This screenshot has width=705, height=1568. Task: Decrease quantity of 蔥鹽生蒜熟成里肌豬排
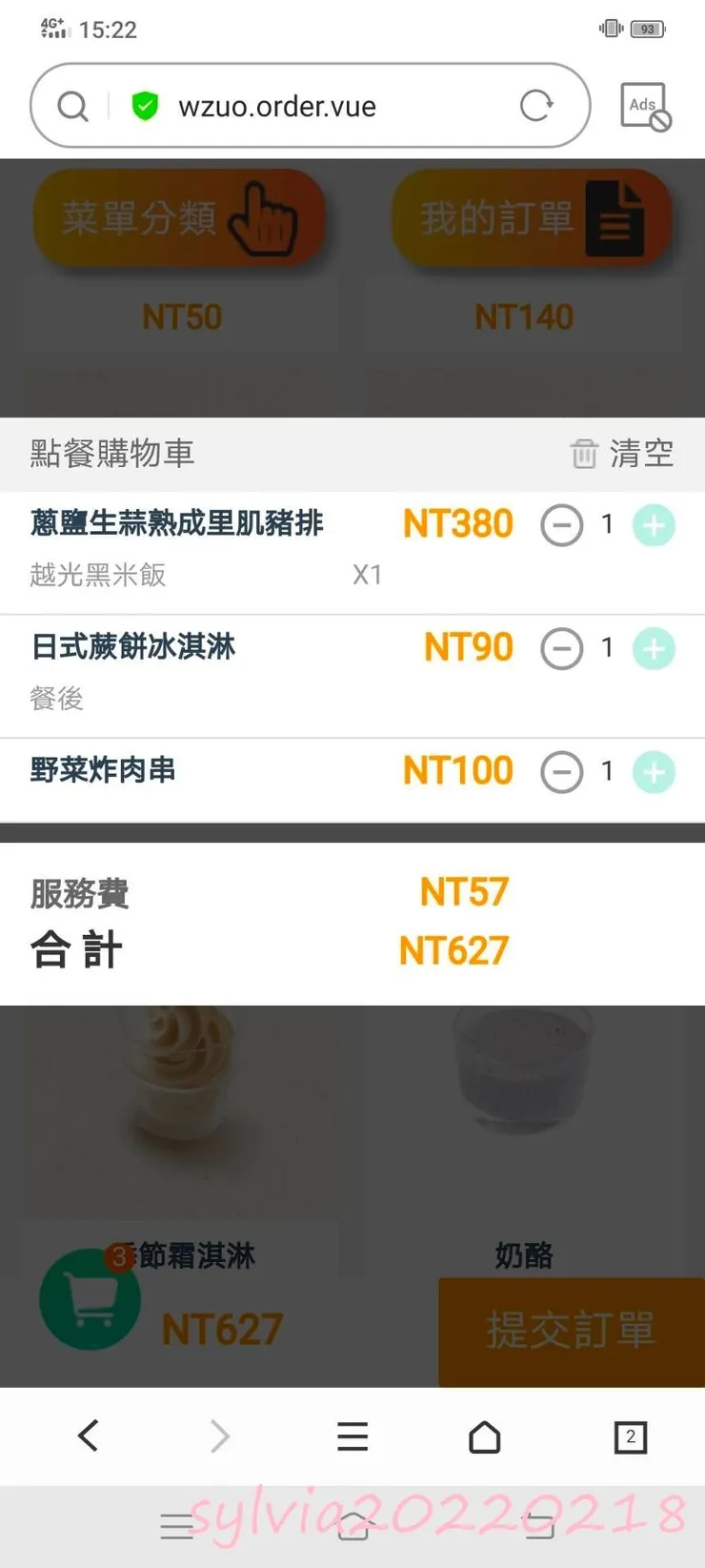[562, 524]
